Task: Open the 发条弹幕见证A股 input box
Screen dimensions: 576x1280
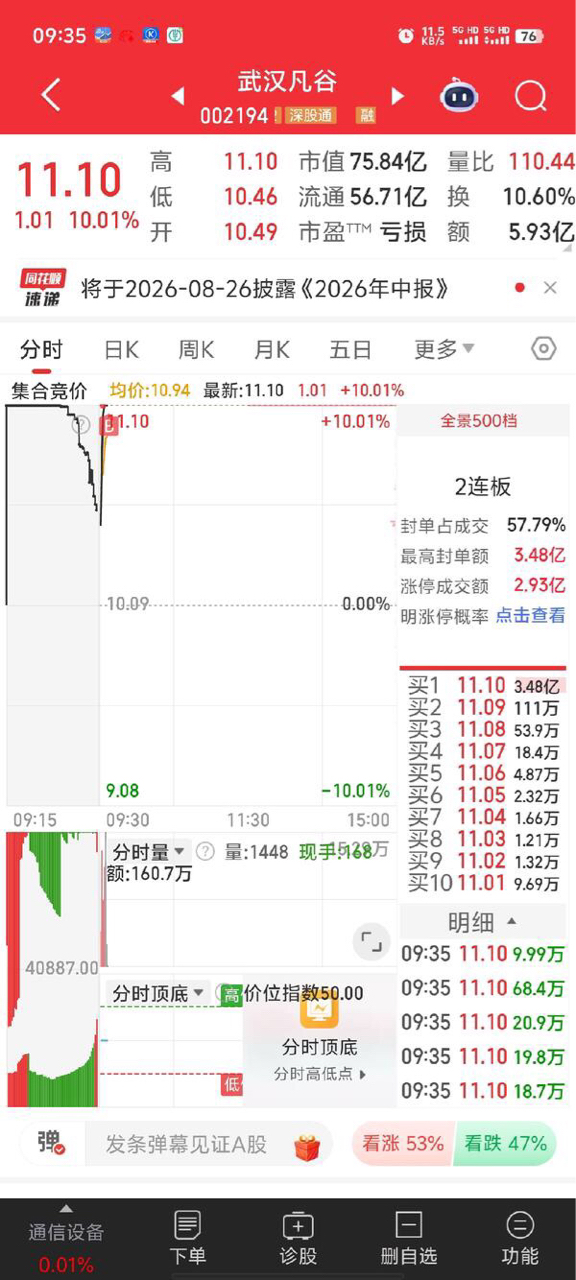Action: [186, 1145]
